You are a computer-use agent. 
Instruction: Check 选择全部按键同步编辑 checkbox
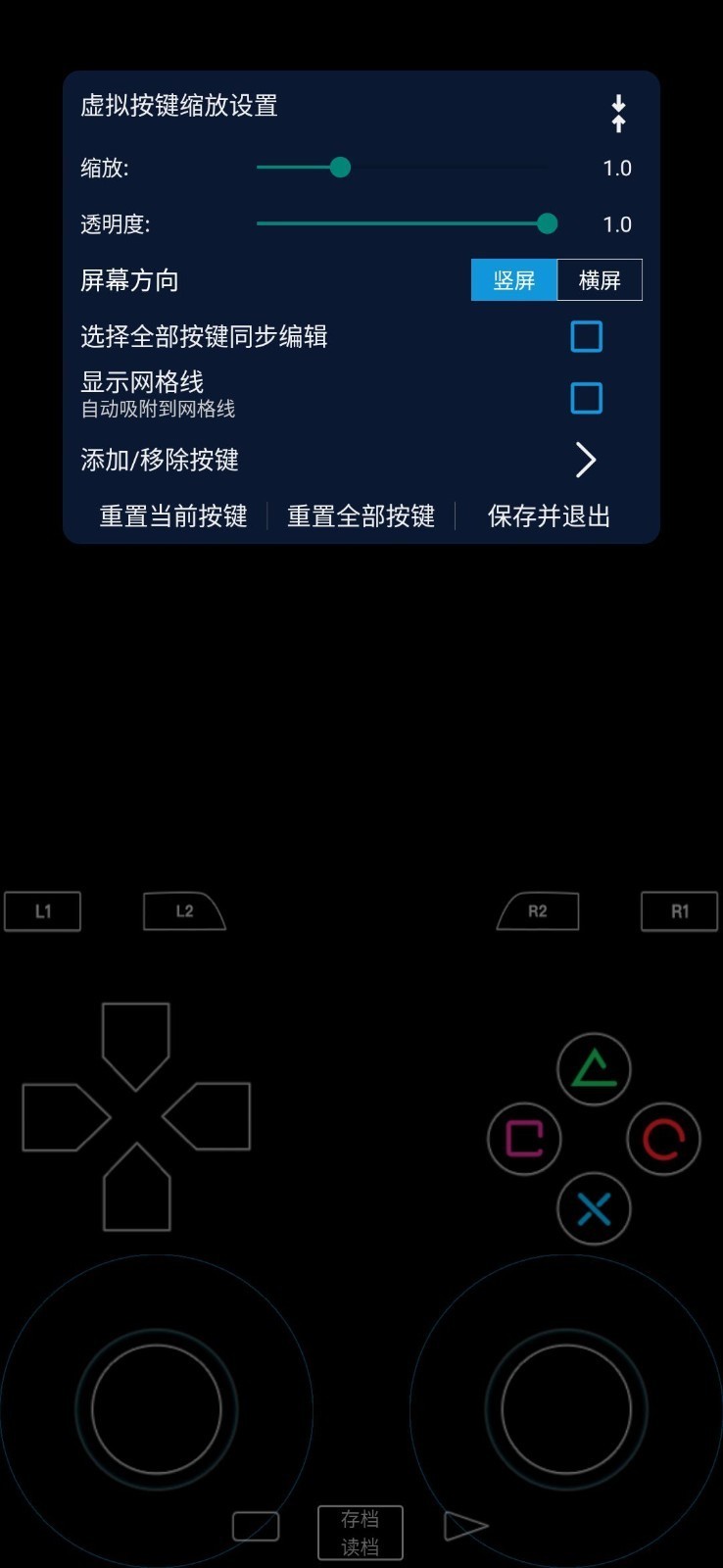[x=586, y=336]
